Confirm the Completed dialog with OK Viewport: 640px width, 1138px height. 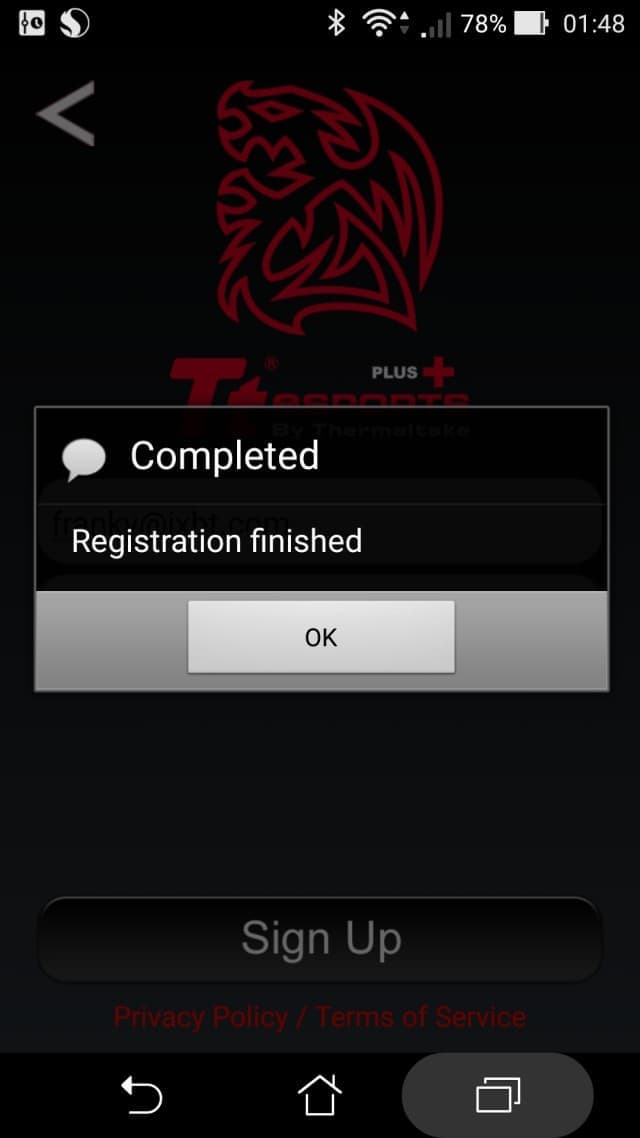[321, 637]
